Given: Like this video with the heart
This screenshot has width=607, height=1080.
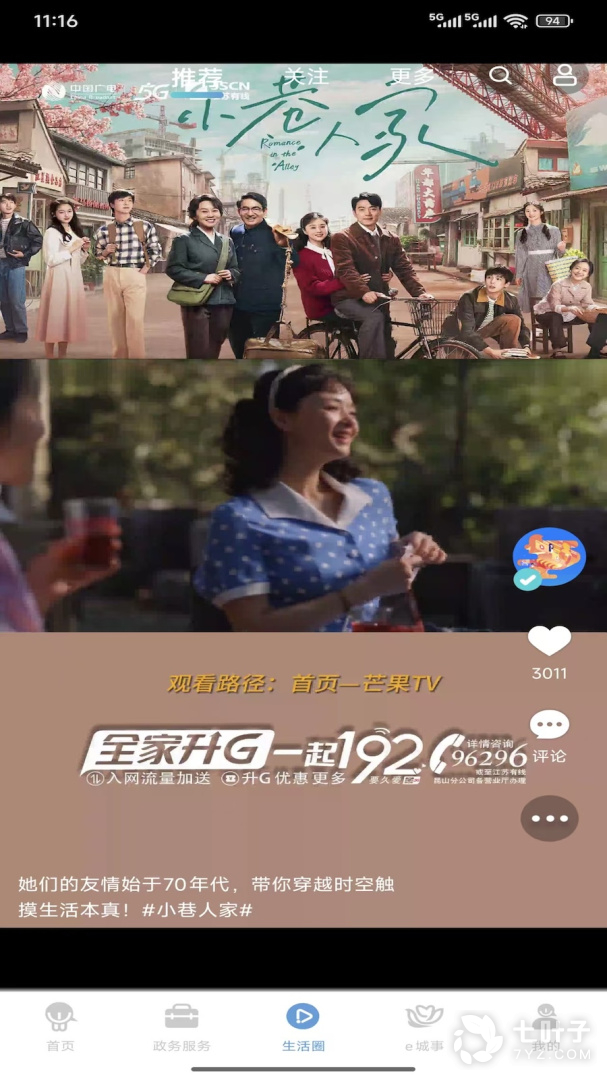Looking at the screenshot, I should coord(549,642).
